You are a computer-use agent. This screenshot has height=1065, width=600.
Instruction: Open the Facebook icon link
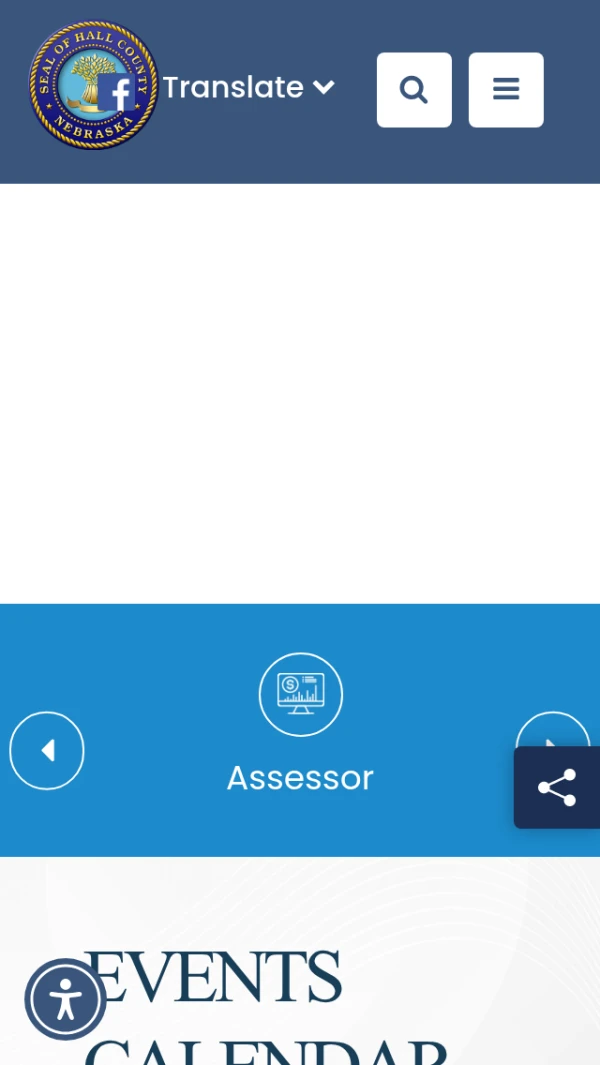[x=117, y=93]
